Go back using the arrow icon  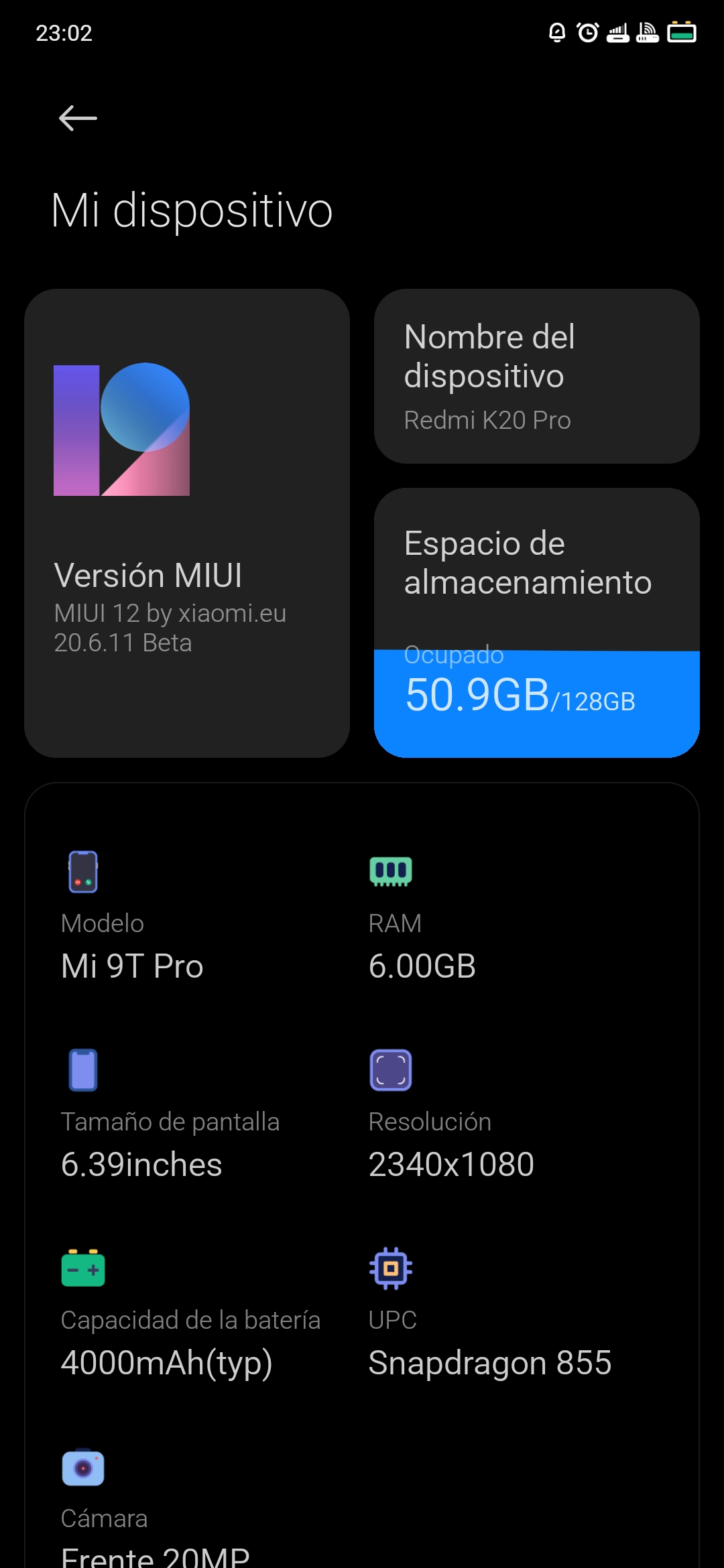78,119
